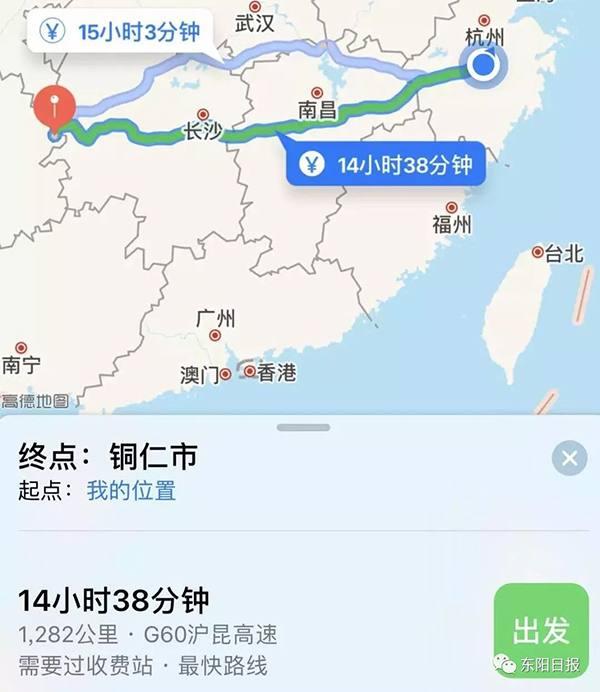Tap 我的位置 starting point link

131,491
